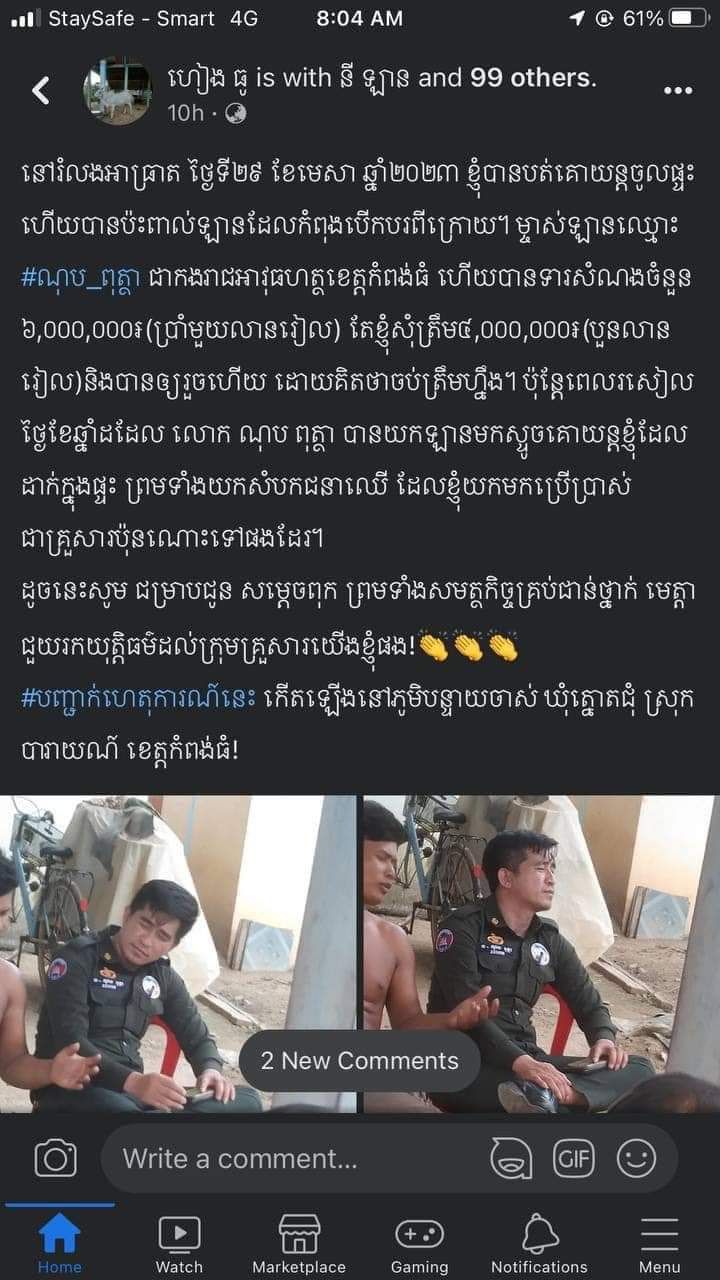Open the emoji picker
The width and height of the screenshot is (720, 1280).
coord(636,1159)
